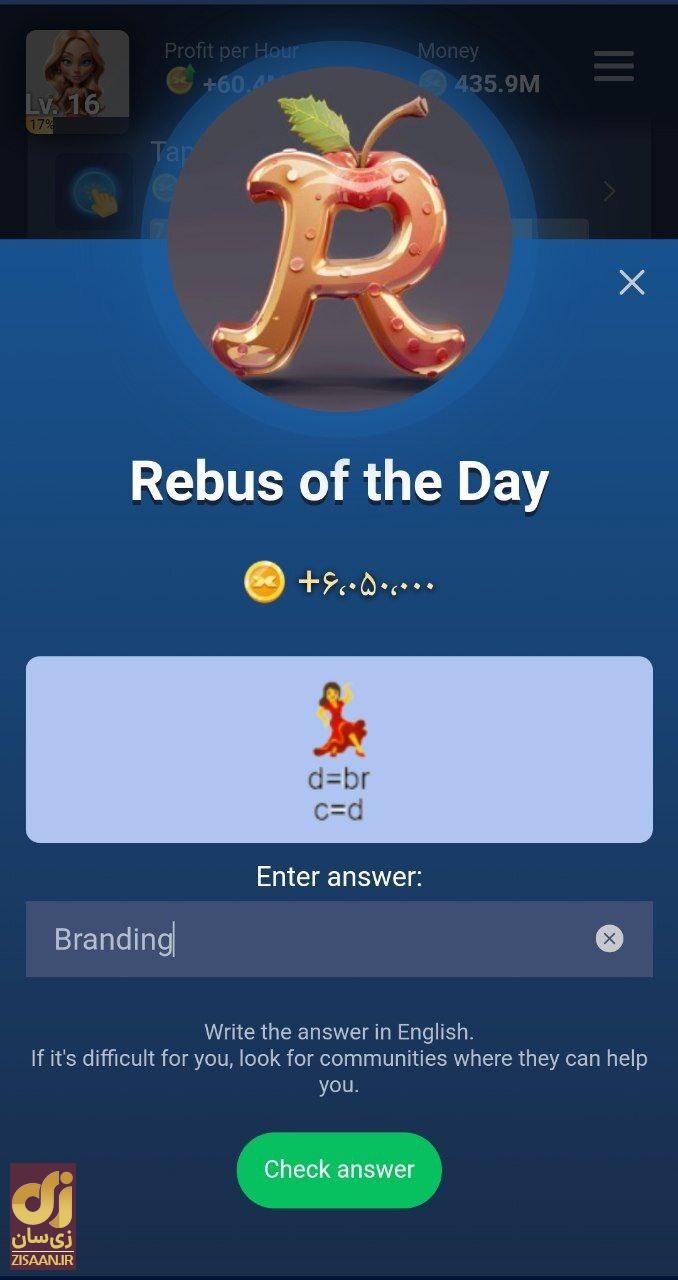Close the Rebus of the Day dialog
Image resolution: width=678 pixels, height=1280 pixels.
point(631,283)
